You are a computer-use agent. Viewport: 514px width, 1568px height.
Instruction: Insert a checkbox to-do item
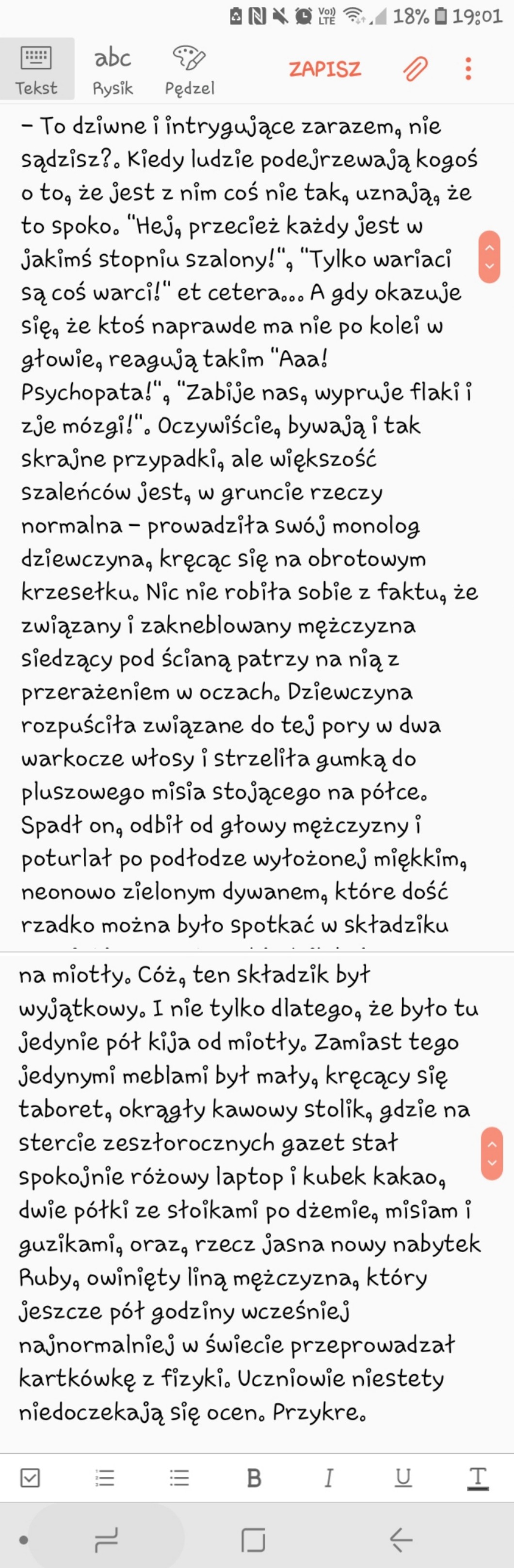tap(31, 1478)
